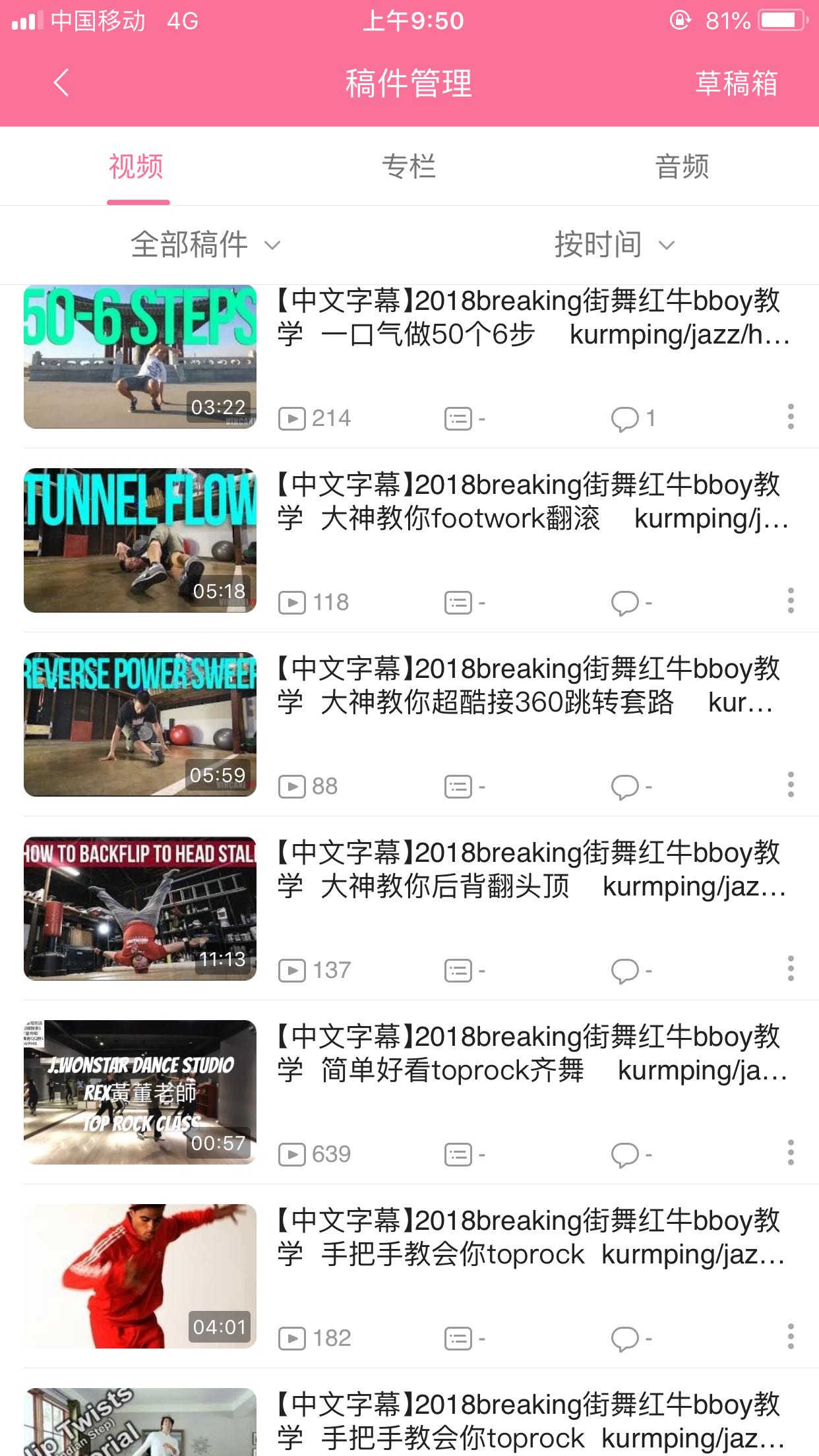
Task: Go back from 稿件管理
Action: click(x=61, y=83)
